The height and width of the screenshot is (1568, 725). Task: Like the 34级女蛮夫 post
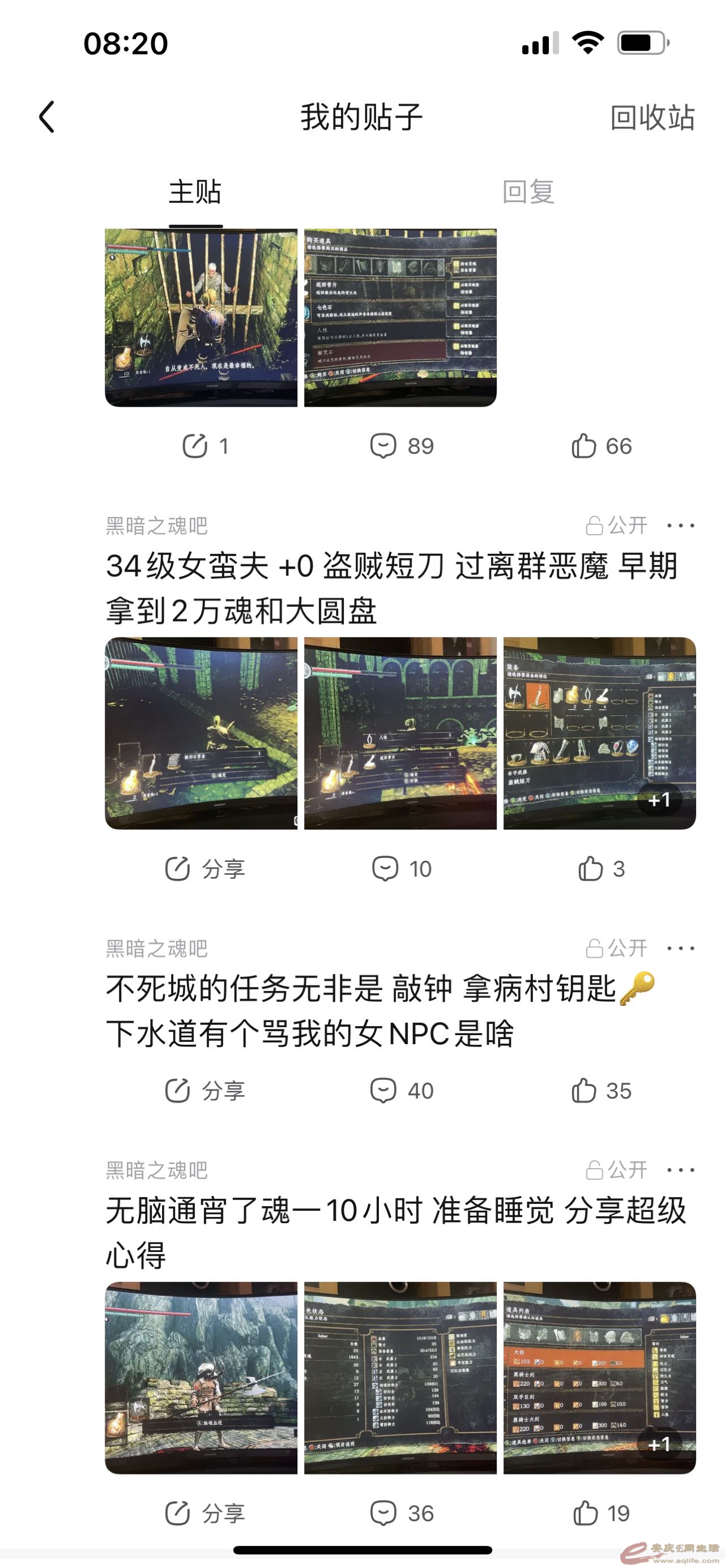(602, 869)
